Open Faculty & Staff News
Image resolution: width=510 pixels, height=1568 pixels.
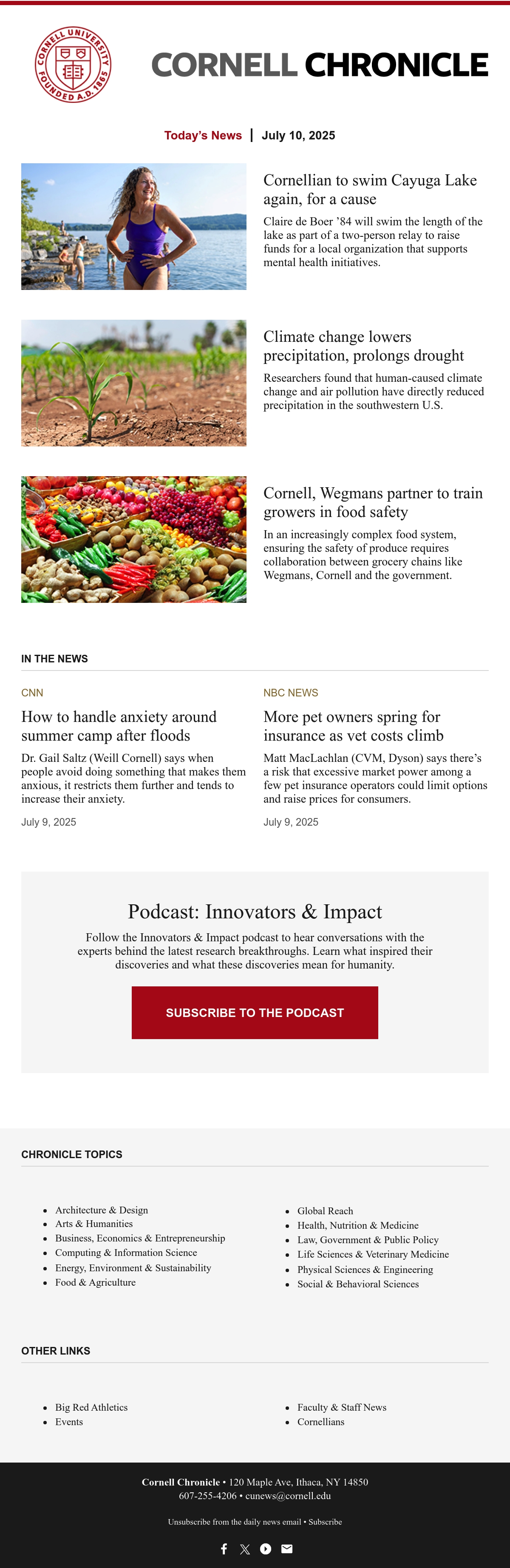coord(342,1407)
